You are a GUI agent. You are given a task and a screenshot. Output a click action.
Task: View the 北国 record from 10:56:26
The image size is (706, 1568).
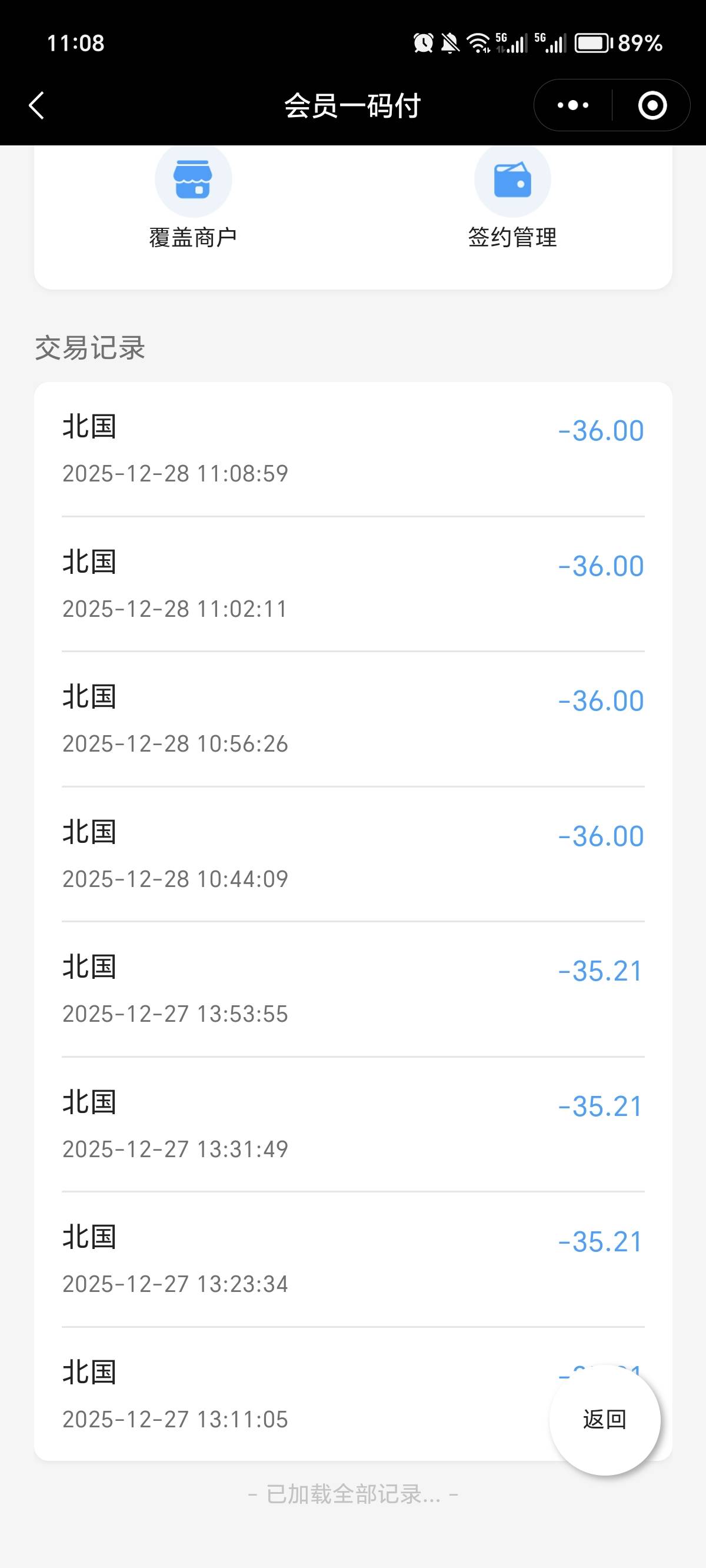coord(353,719)
